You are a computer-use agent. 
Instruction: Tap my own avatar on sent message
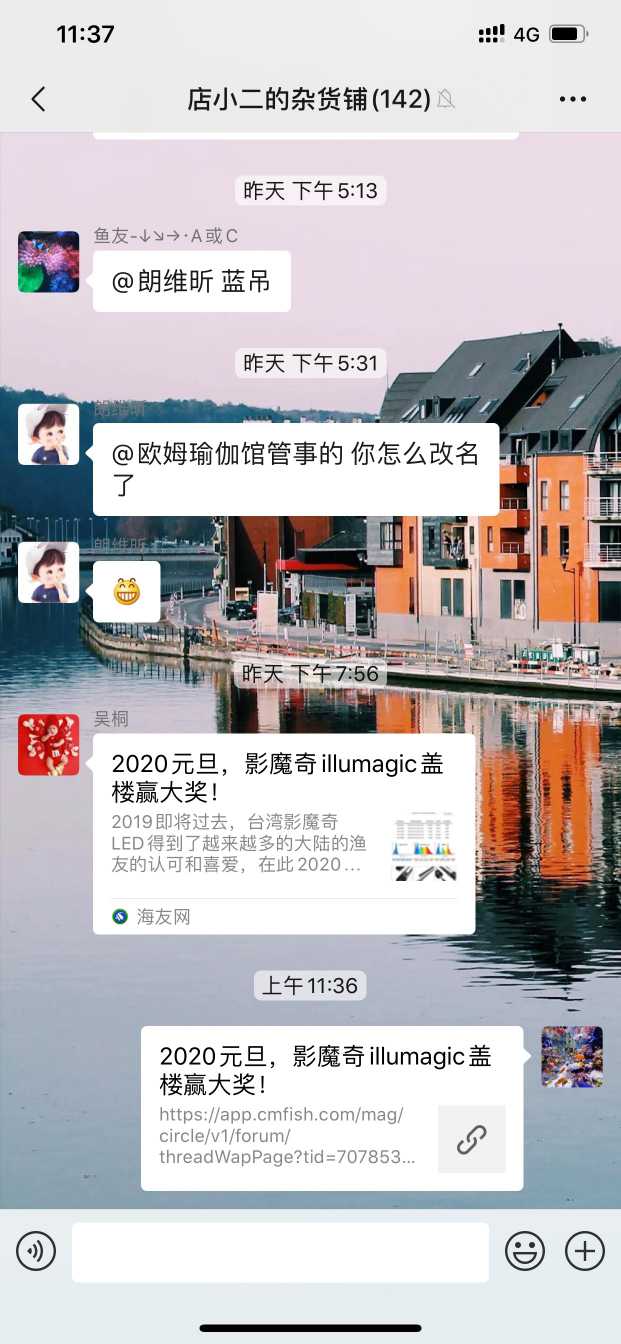click(572, 1056)
